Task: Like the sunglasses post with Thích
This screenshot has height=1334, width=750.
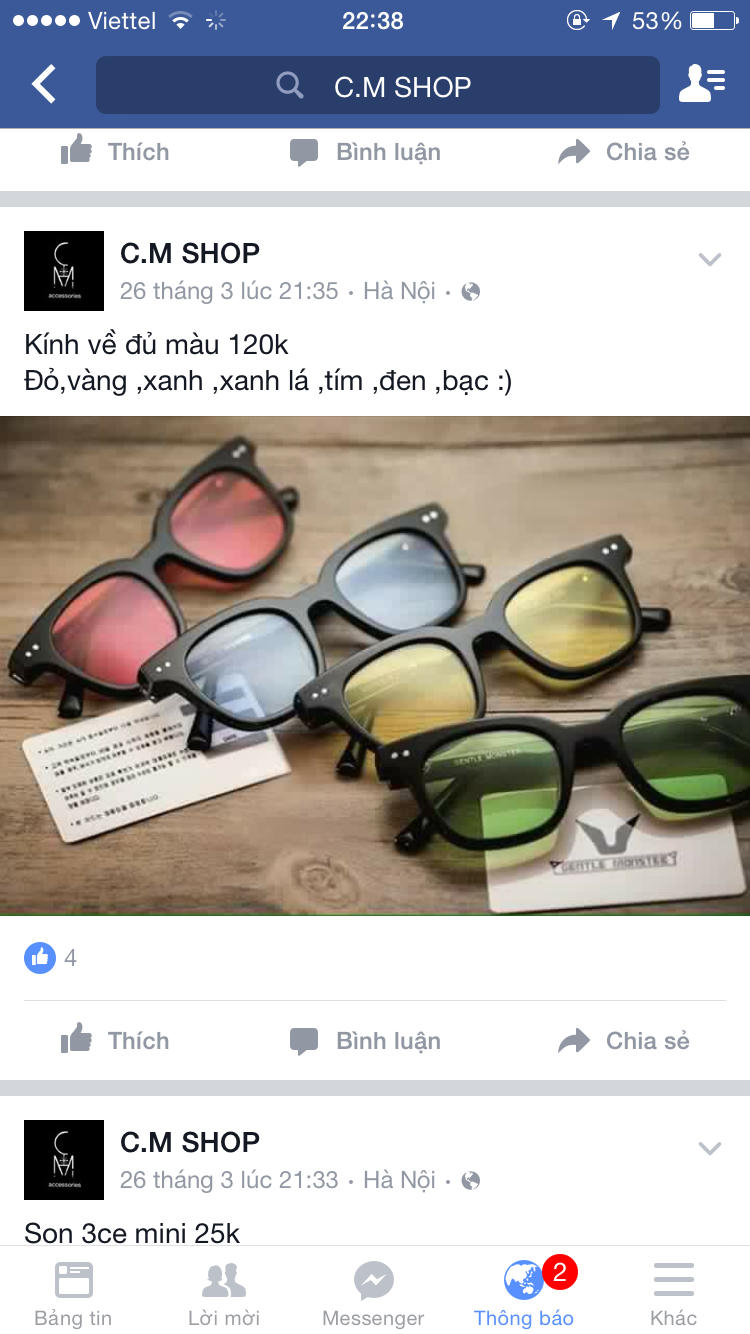Action: point(115,1041)
